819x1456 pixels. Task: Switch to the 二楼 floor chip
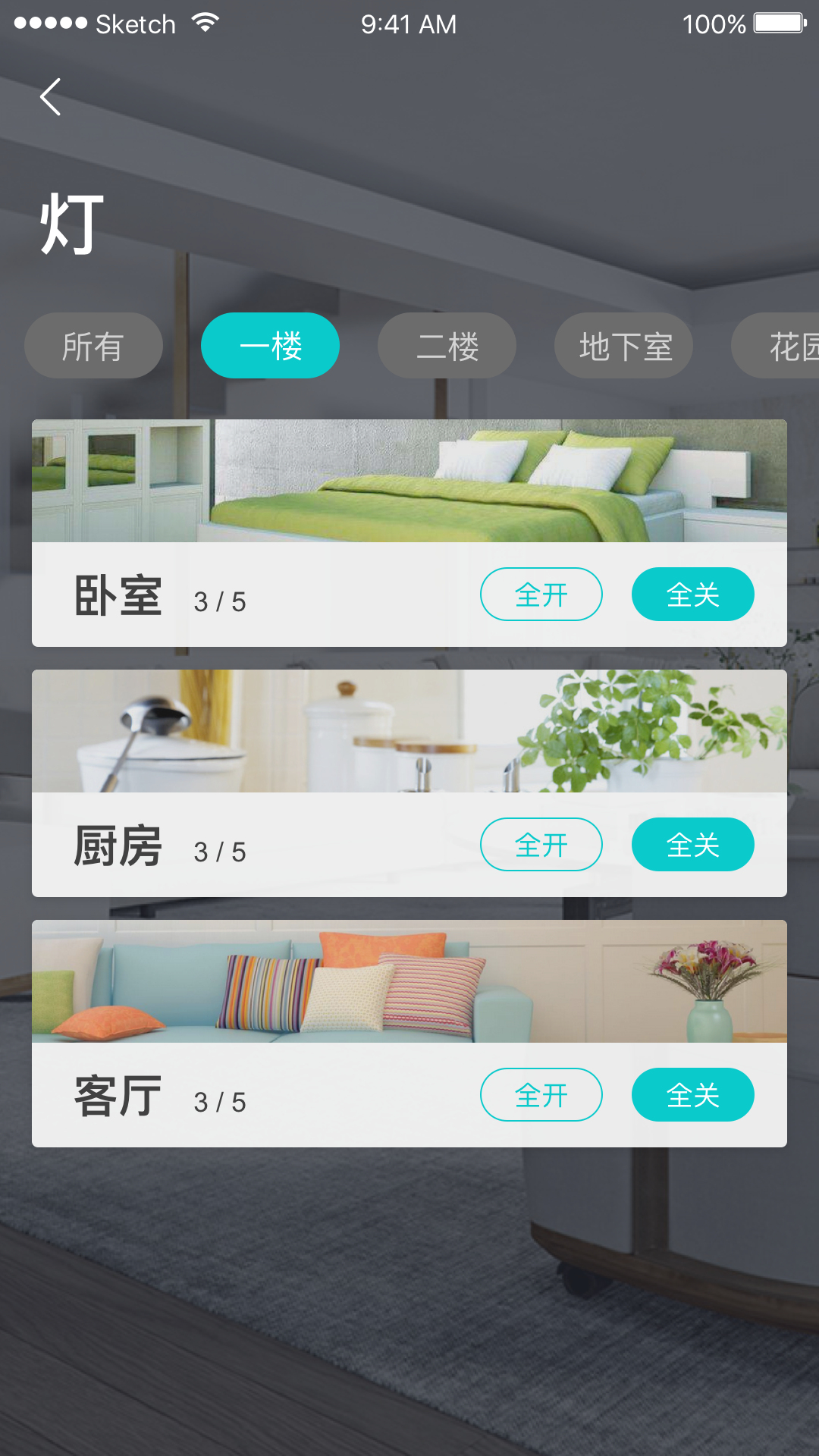coord(447,346)
